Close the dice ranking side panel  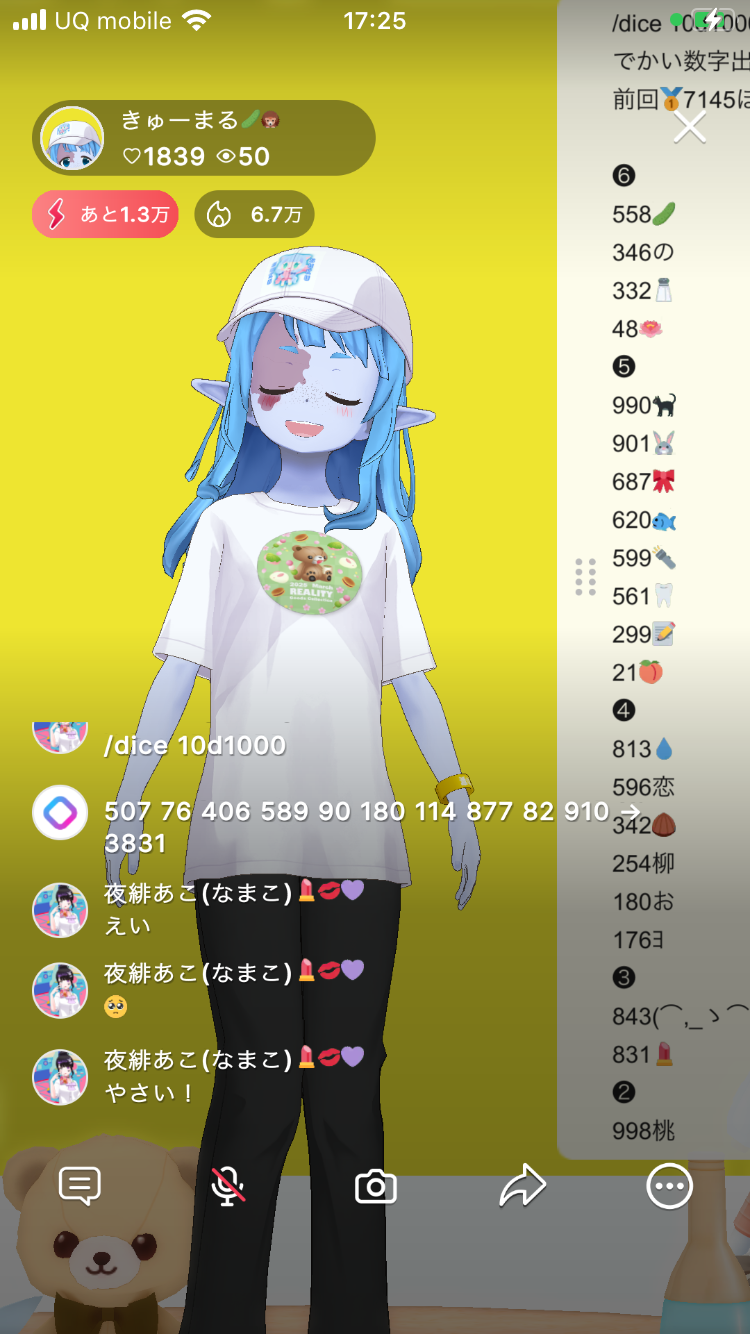click(x=689, y=127)
